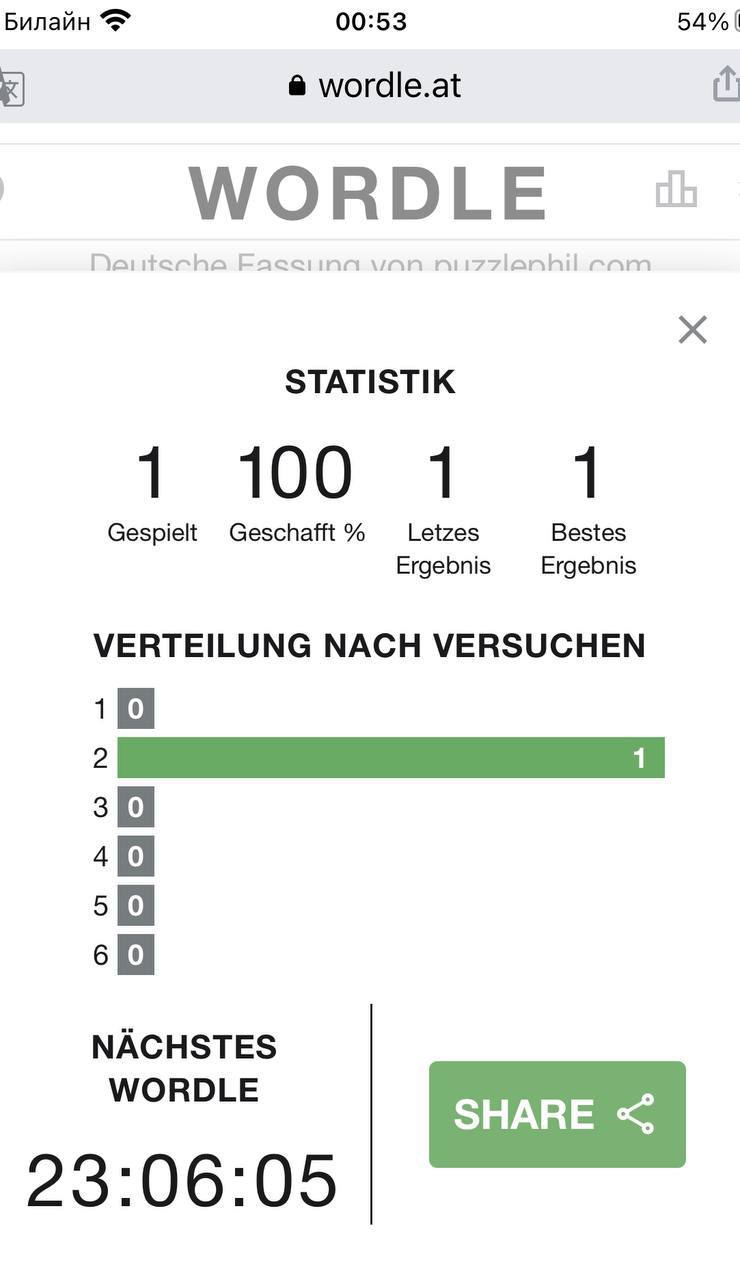This screenshot has width=740, height=1280.
Task: Tap the translate page icon
Action: [11, 88]
